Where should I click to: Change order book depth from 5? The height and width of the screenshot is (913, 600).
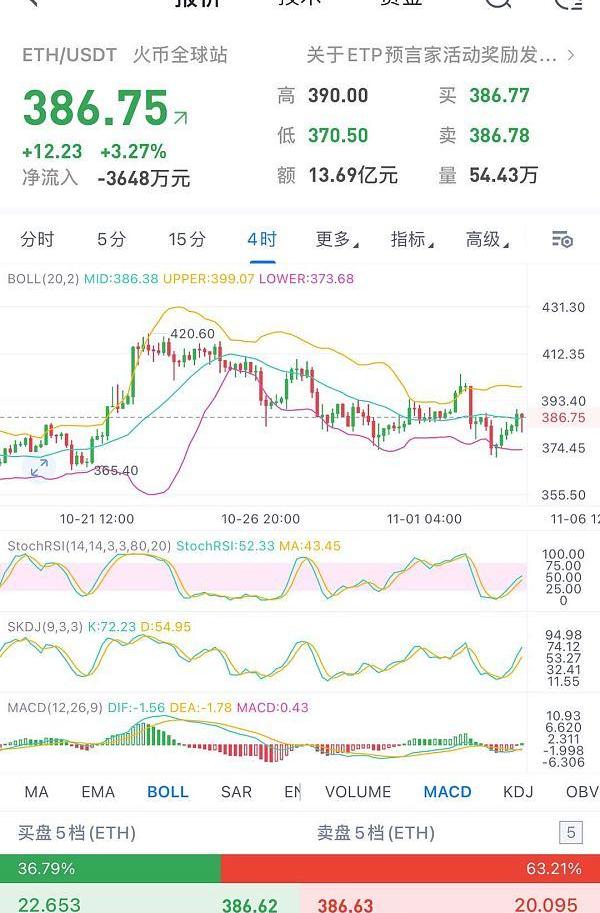coord(570,832)
